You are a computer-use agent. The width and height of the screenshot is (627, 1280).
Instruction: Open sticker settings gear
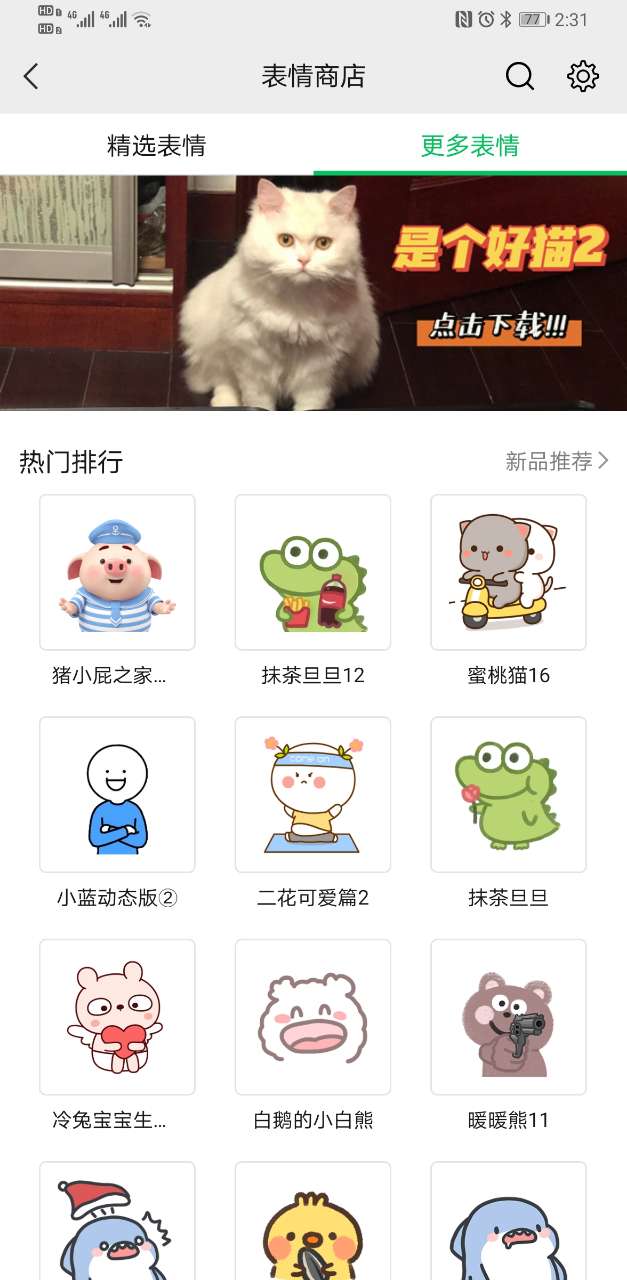tap(583, 76)
